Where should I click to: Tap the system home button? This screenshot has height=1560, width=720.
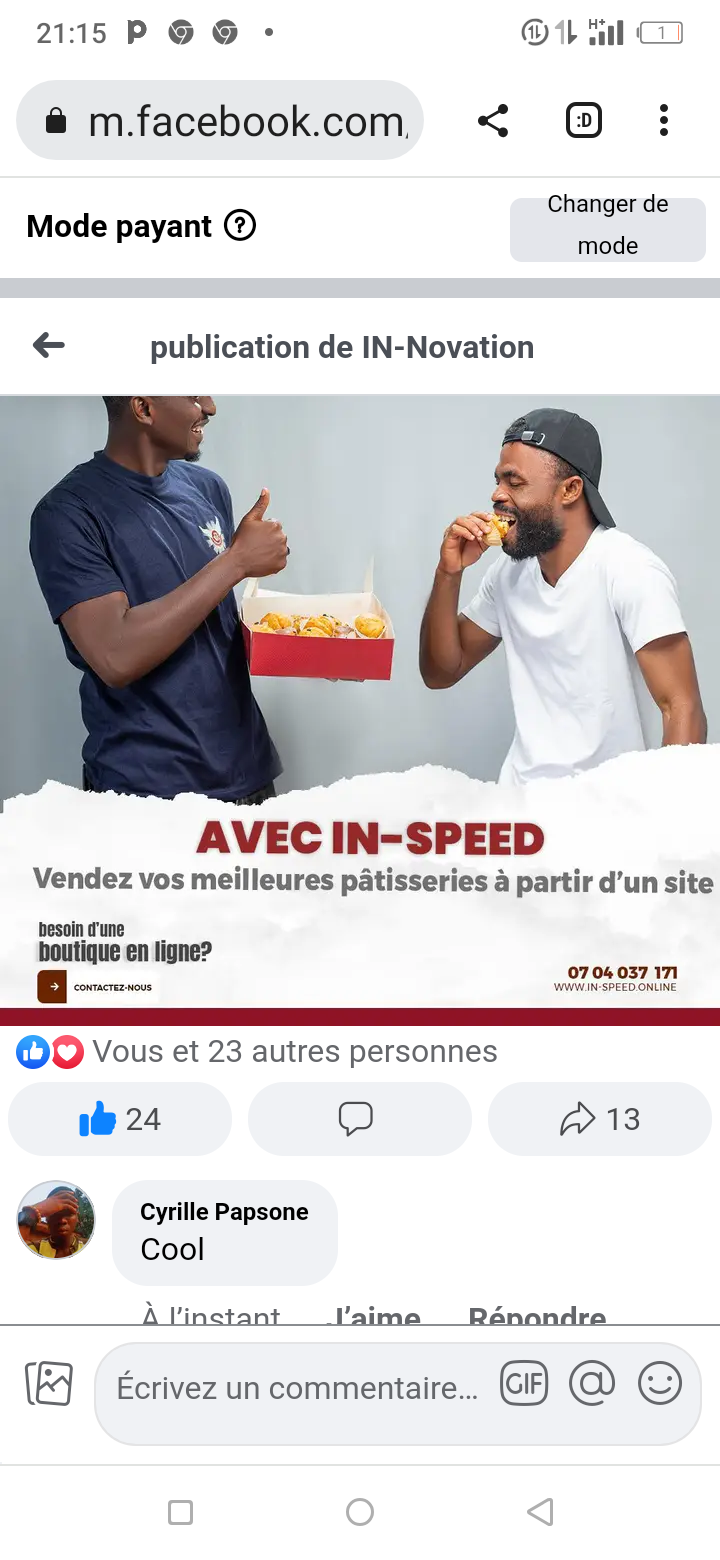pos(360,1512)
